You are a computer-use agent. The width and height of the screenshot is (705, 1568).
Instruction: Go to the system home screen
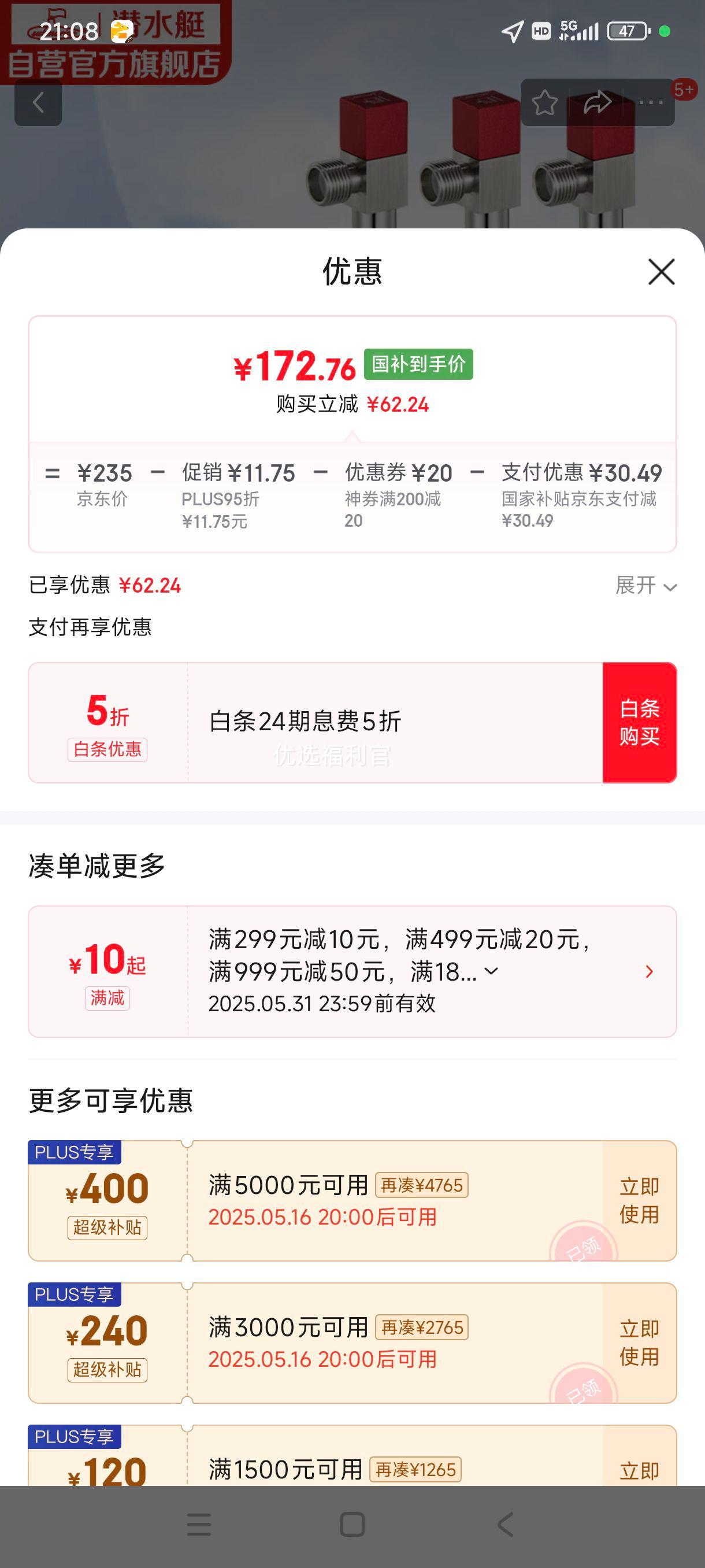(x=352, y=1525)
